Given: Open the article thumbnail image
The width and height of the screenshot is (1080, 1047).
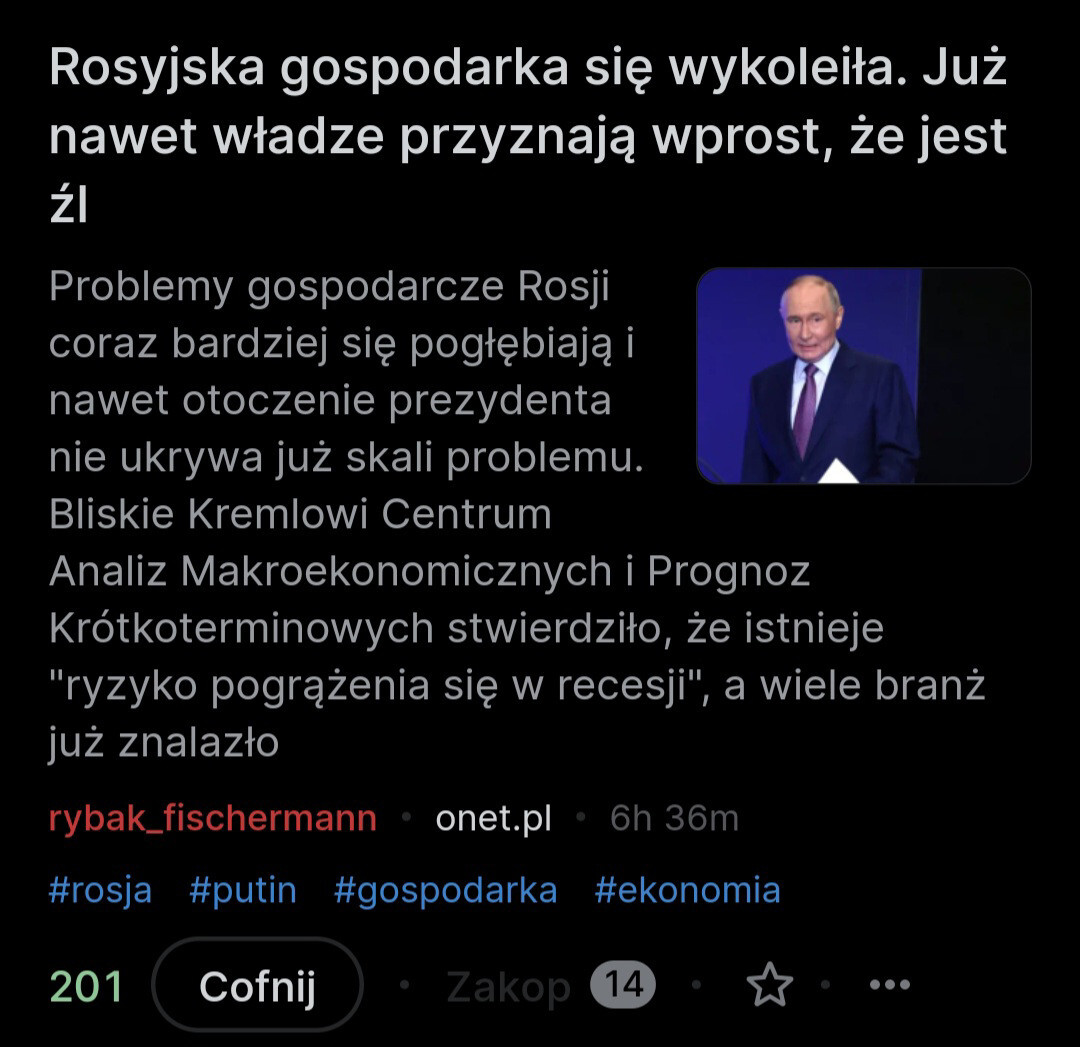Looking at the screenshot, I should point(863,375).
